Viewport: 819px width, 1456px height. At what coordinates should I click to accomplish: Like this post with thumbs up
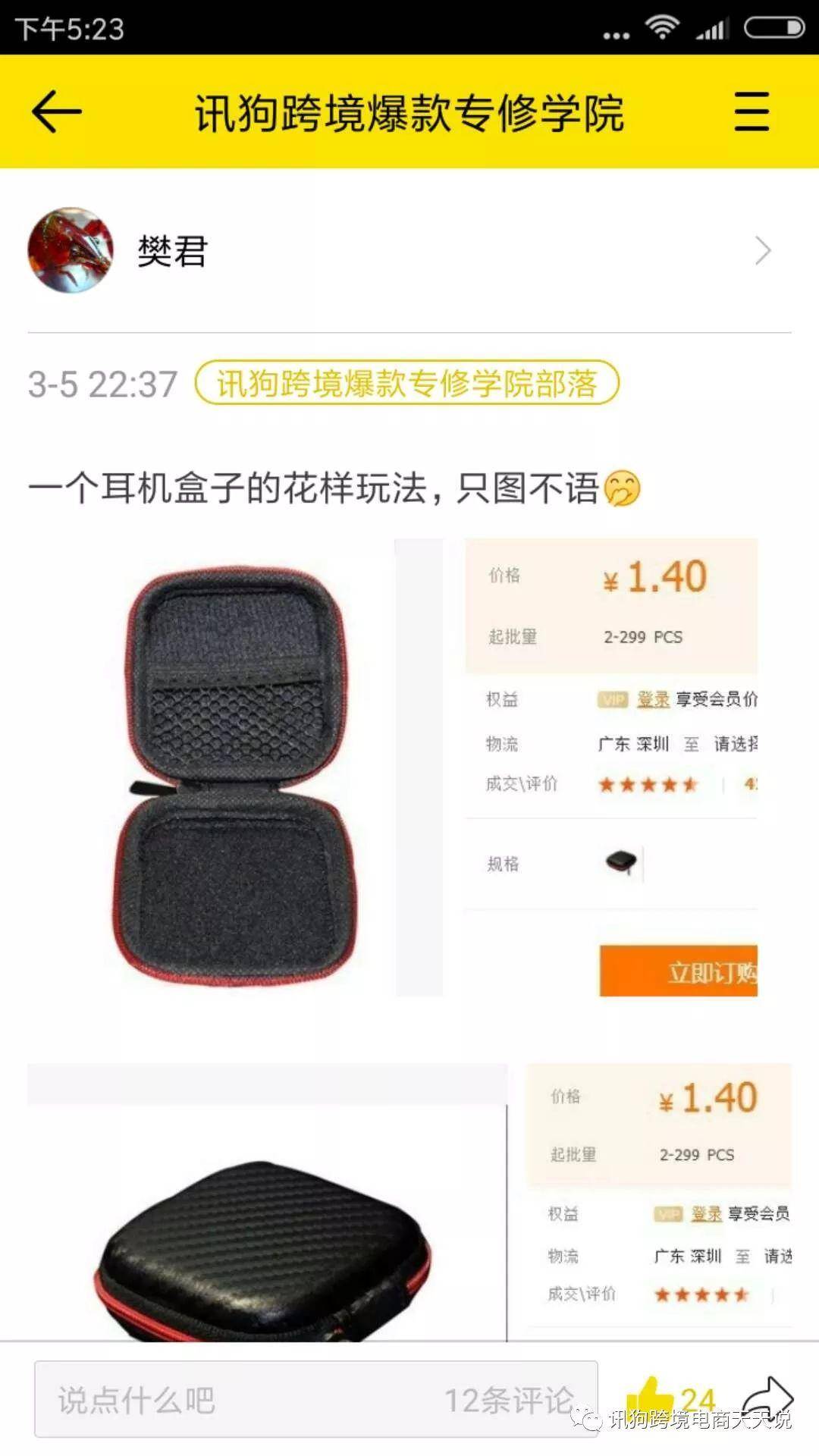(651, 1398)
